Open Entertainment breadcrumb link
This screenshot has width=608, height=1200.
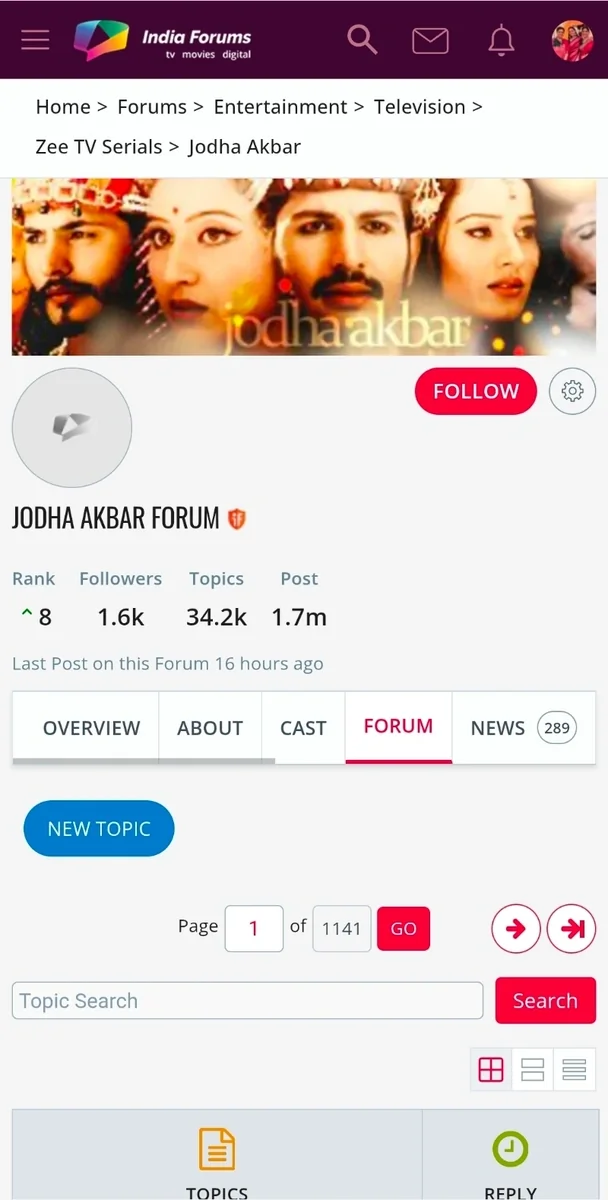[280, 107]
